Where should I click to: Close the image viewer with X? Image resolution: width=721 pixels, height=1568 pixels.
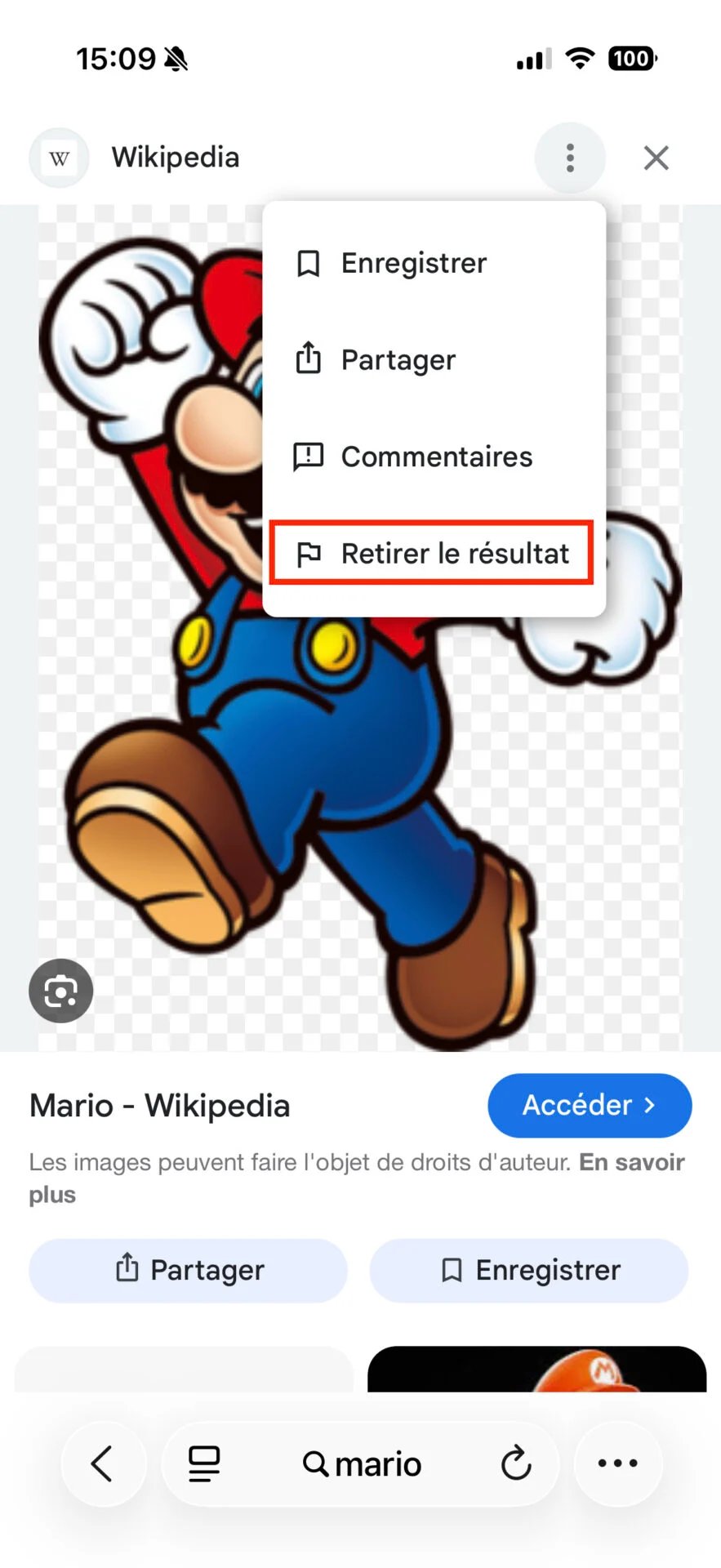pyautogui.click(x=656, y=158)
